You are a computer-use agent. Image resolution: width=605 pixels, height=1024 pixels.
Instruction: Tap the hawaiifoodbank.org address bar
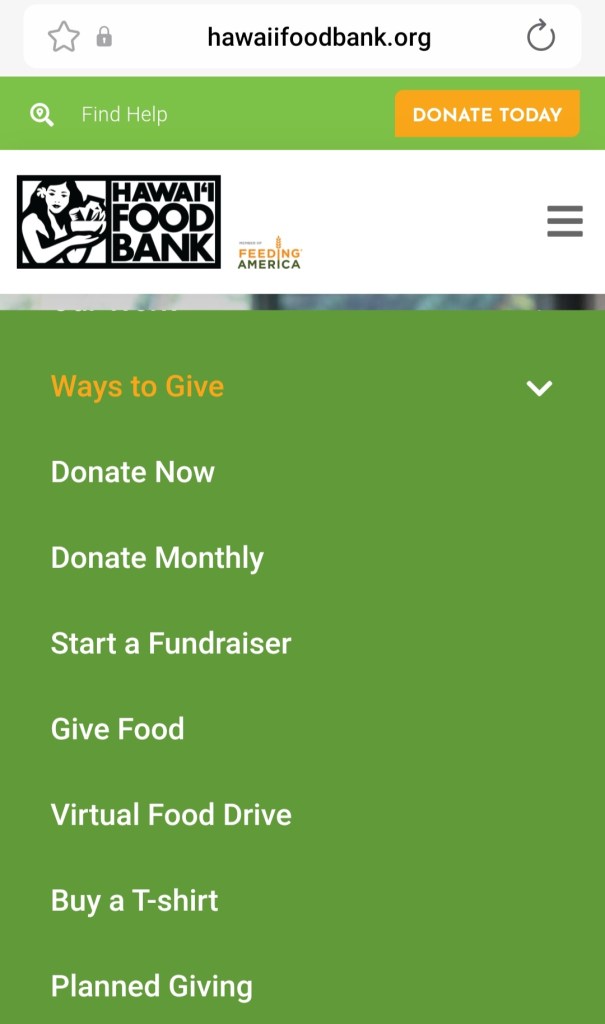pyautogui.click(x=319, y=38)
